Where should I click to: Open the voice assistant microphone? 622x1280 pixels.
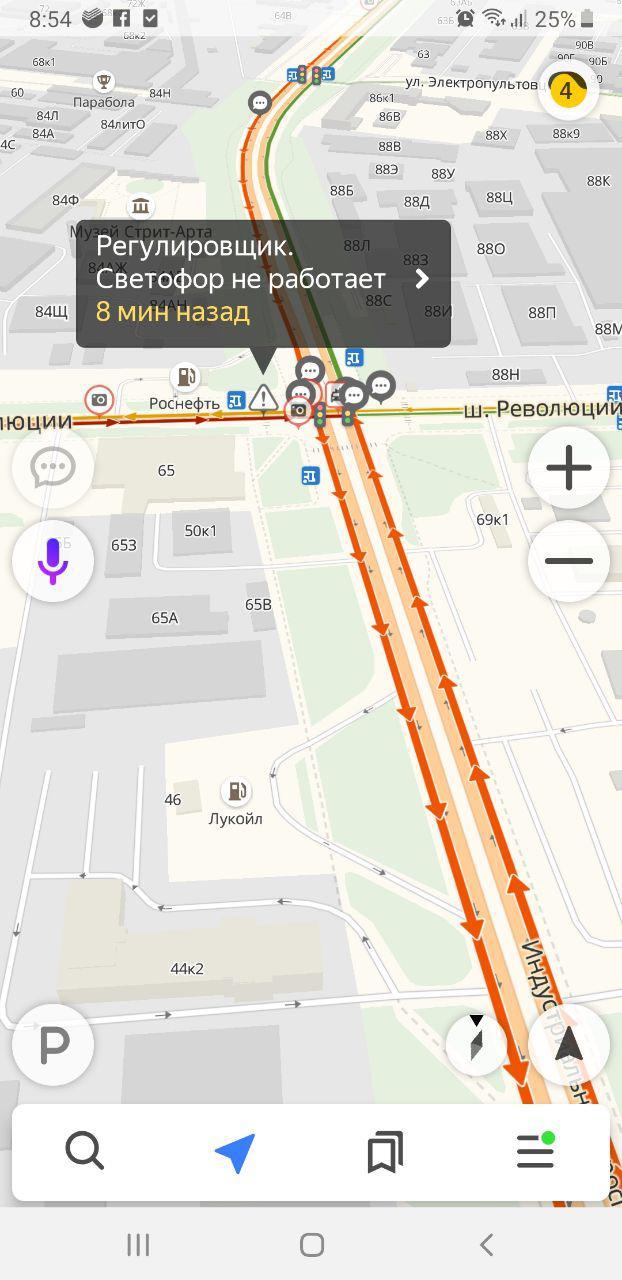pyautogui.click(x=53, y=560)
